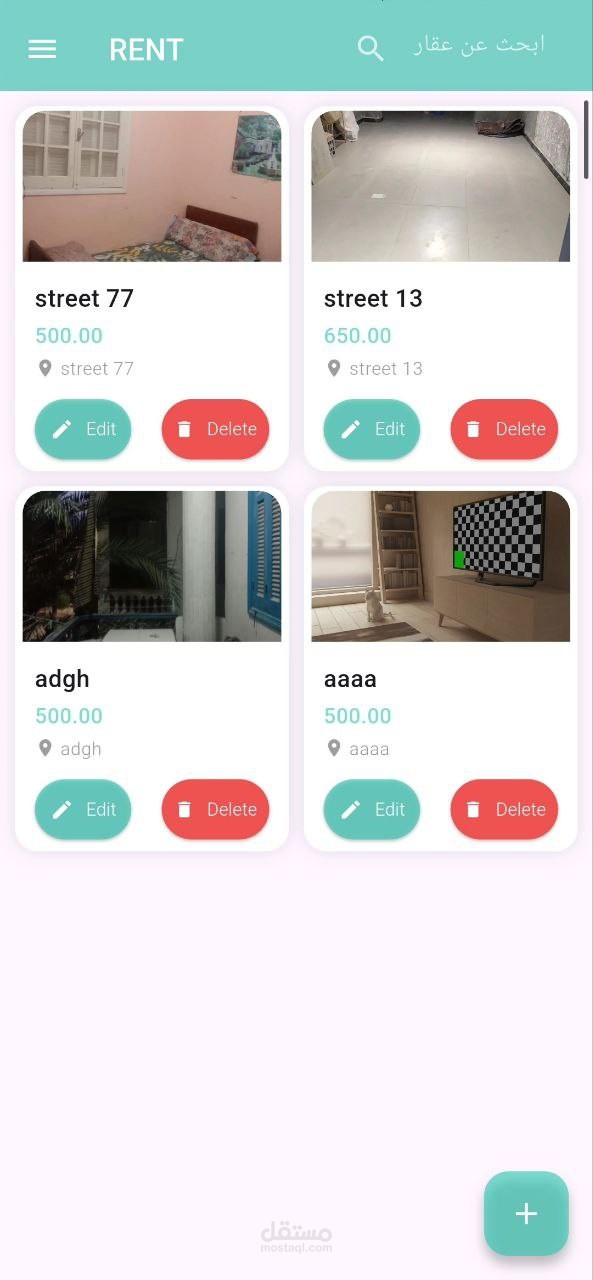The image size is (593, 1280).
Task: Open the hamburger drawer menu
Action: pos(42,49)
